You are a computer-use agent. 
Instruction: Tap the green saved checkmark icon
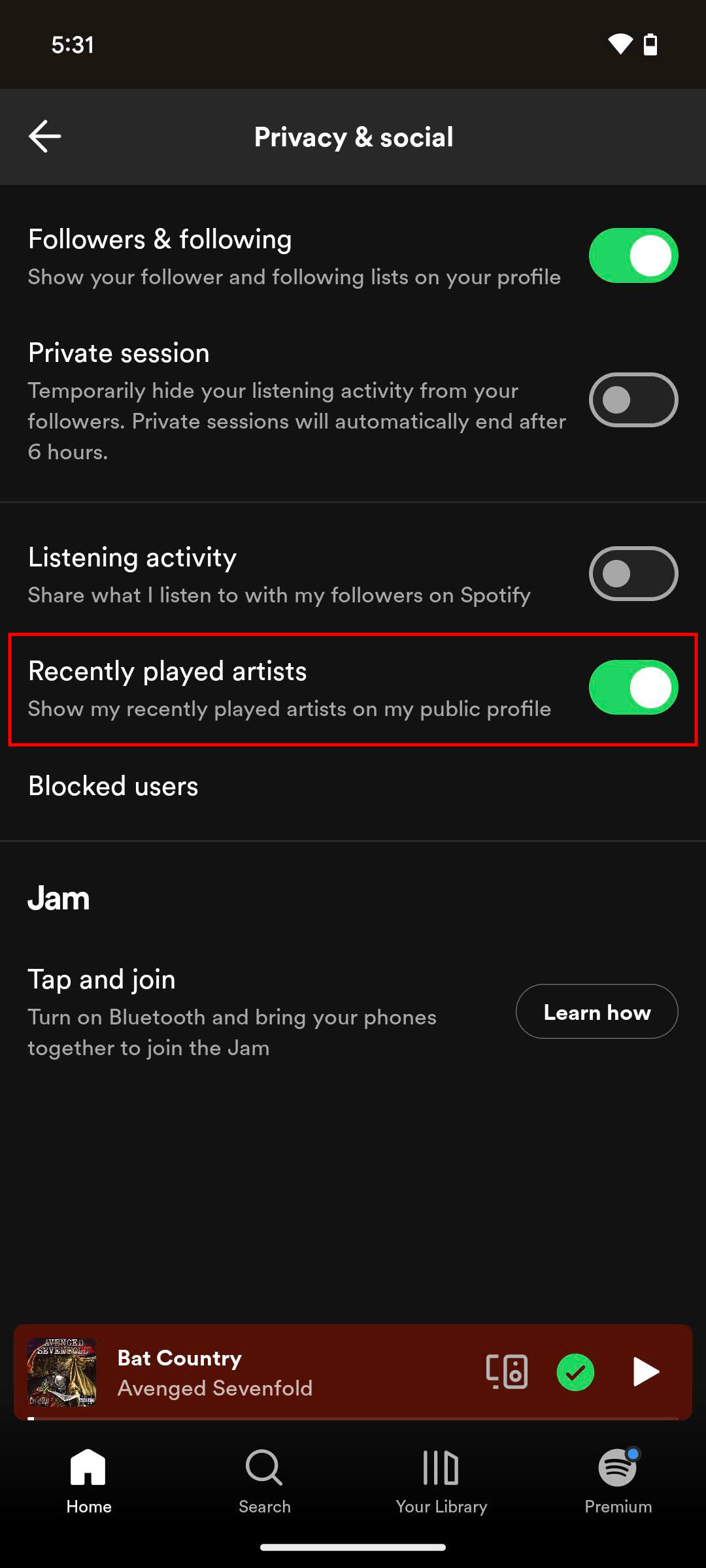point(575,1372)
